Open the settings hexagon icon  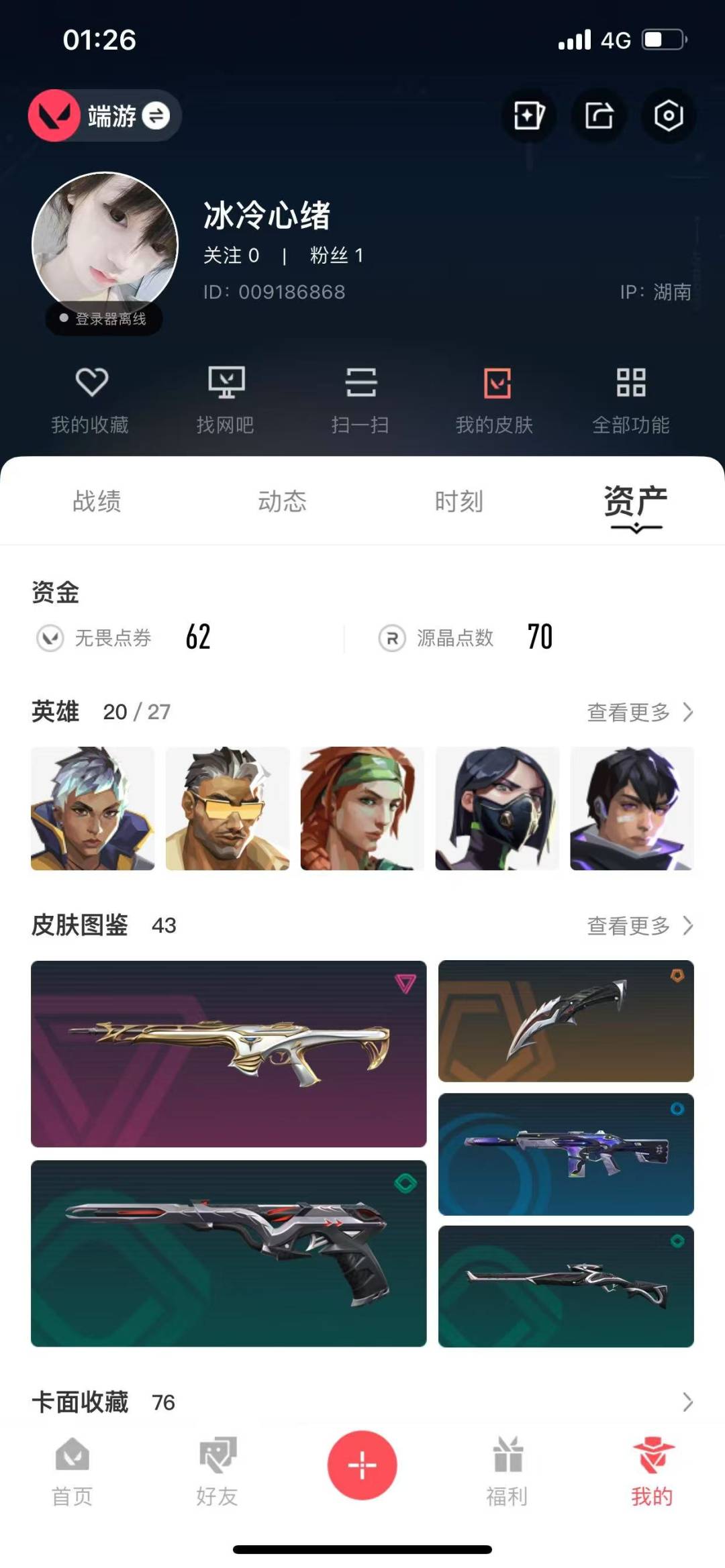click(668, 115)
